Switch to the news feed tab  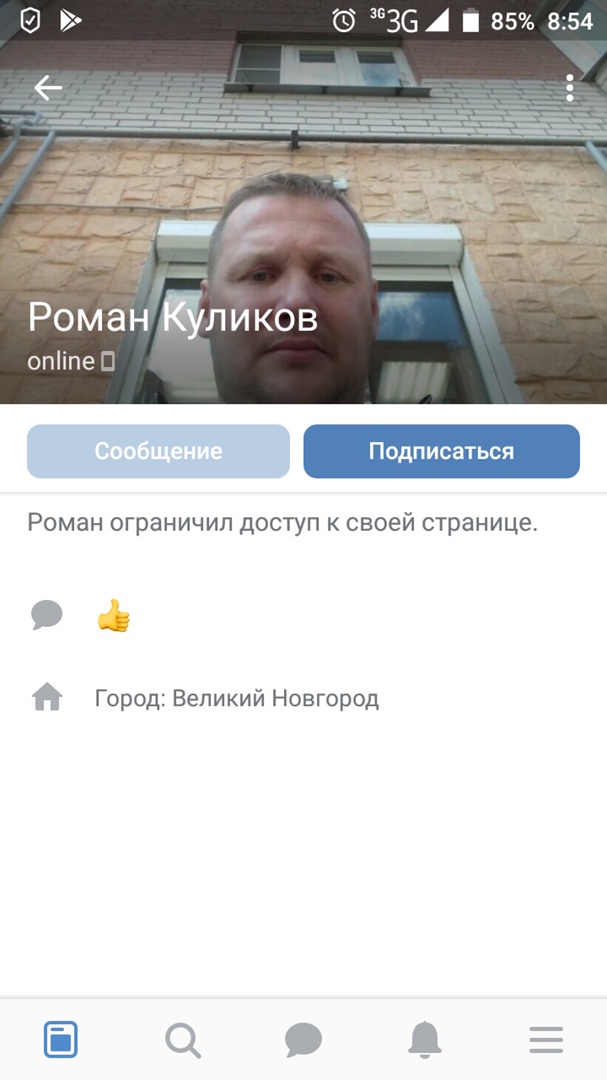pos(61,1040)
